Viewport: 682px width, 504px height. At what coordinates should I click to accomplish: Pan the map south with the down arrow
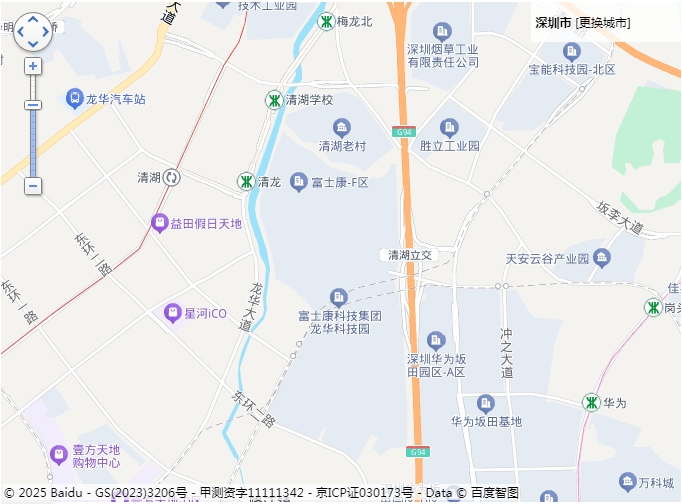tap(32, 43)
